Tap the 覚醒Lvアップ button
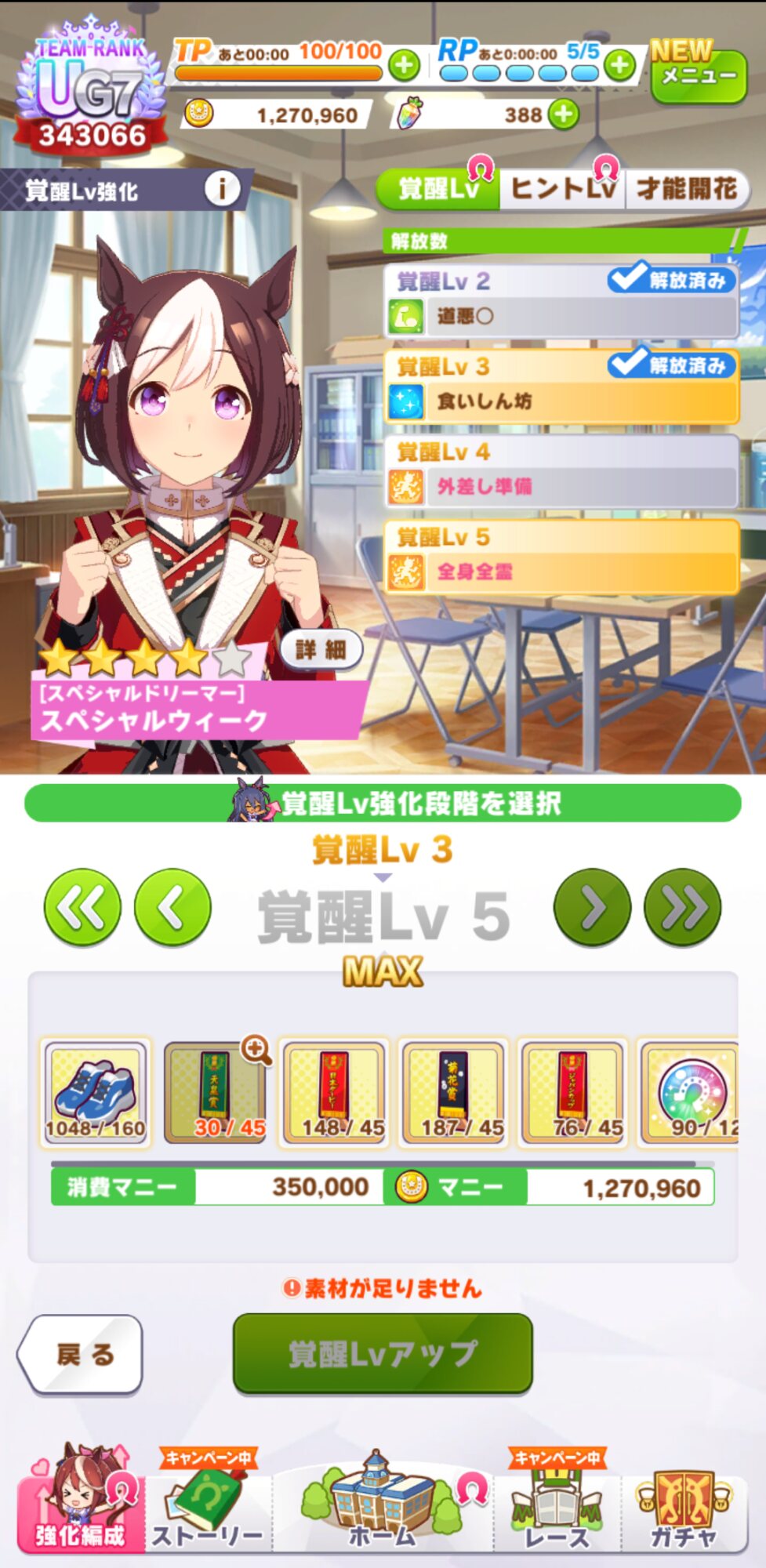766x1568 pixels. pyautogui.click(x=383, y=1354)
